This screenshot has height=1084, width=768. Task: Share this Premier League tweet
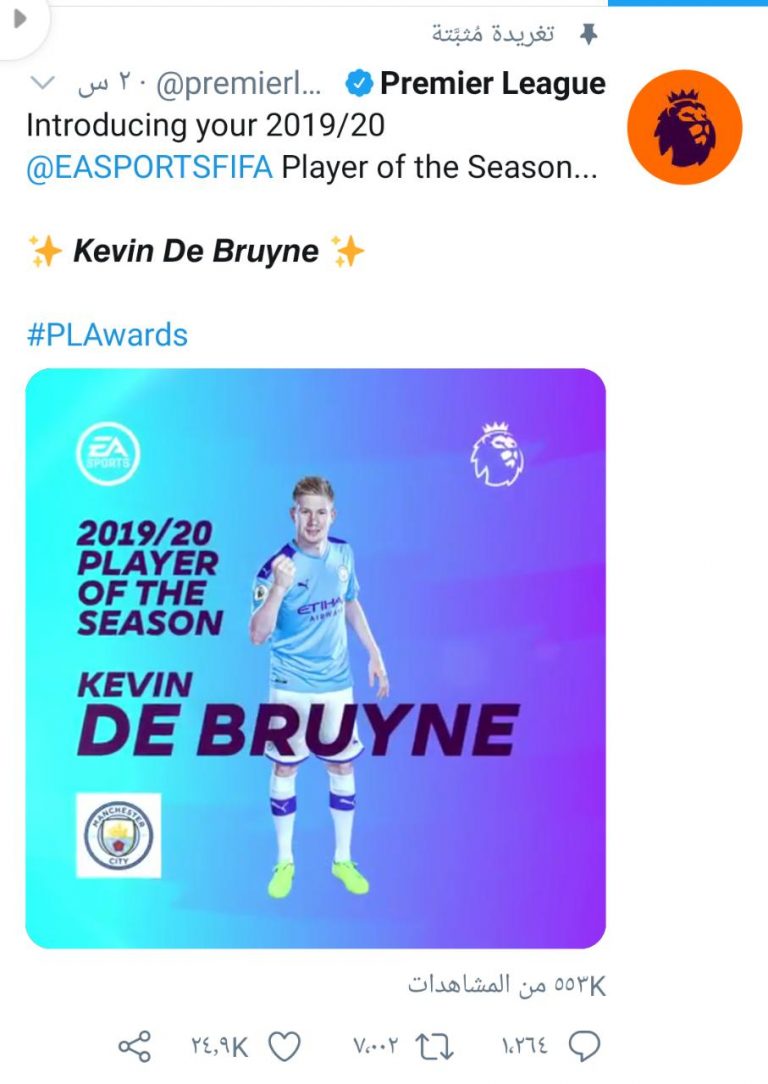(134, 1047)
